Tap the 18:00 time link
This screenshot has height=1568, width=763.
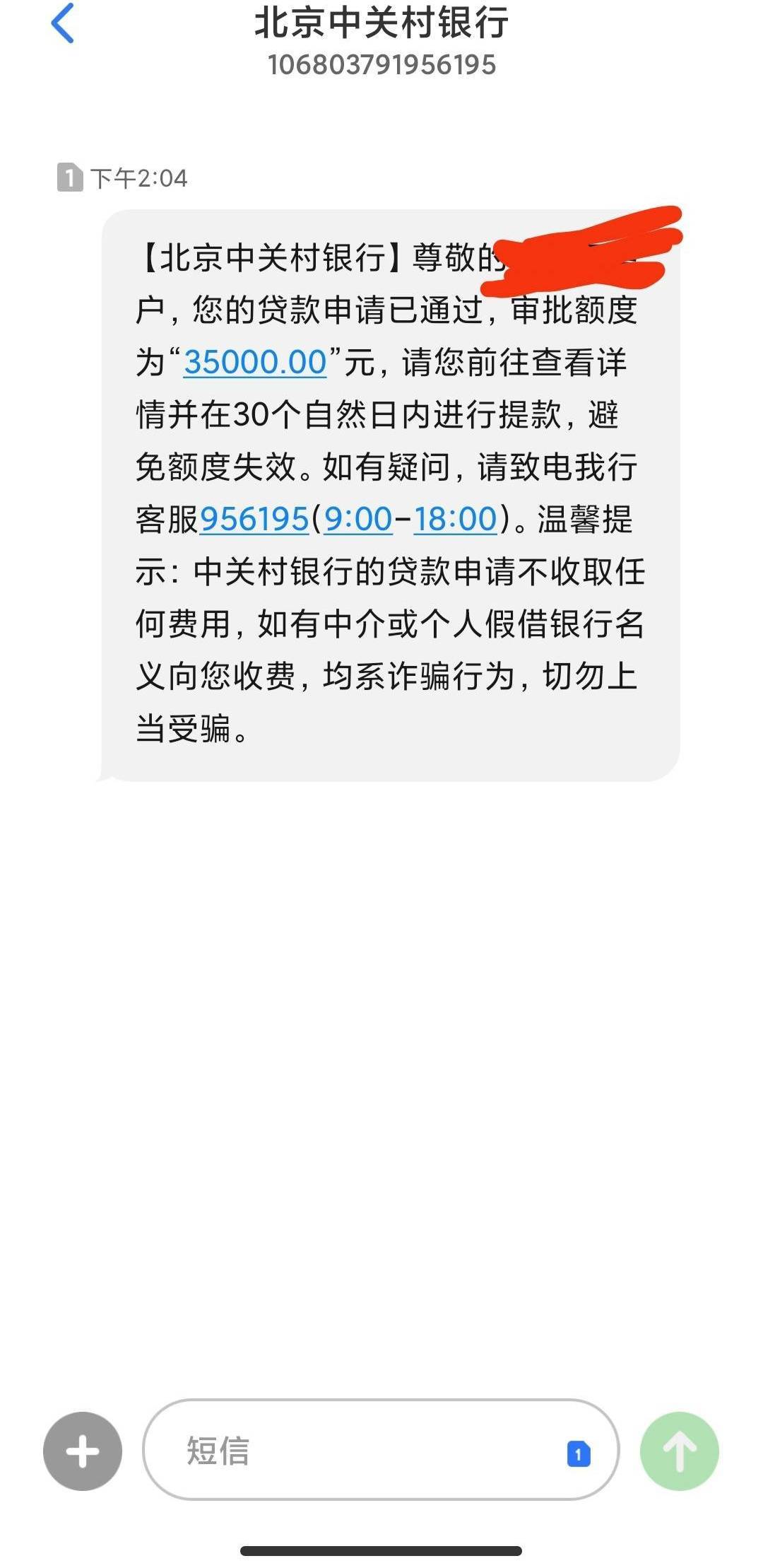(x=456, y=519)
